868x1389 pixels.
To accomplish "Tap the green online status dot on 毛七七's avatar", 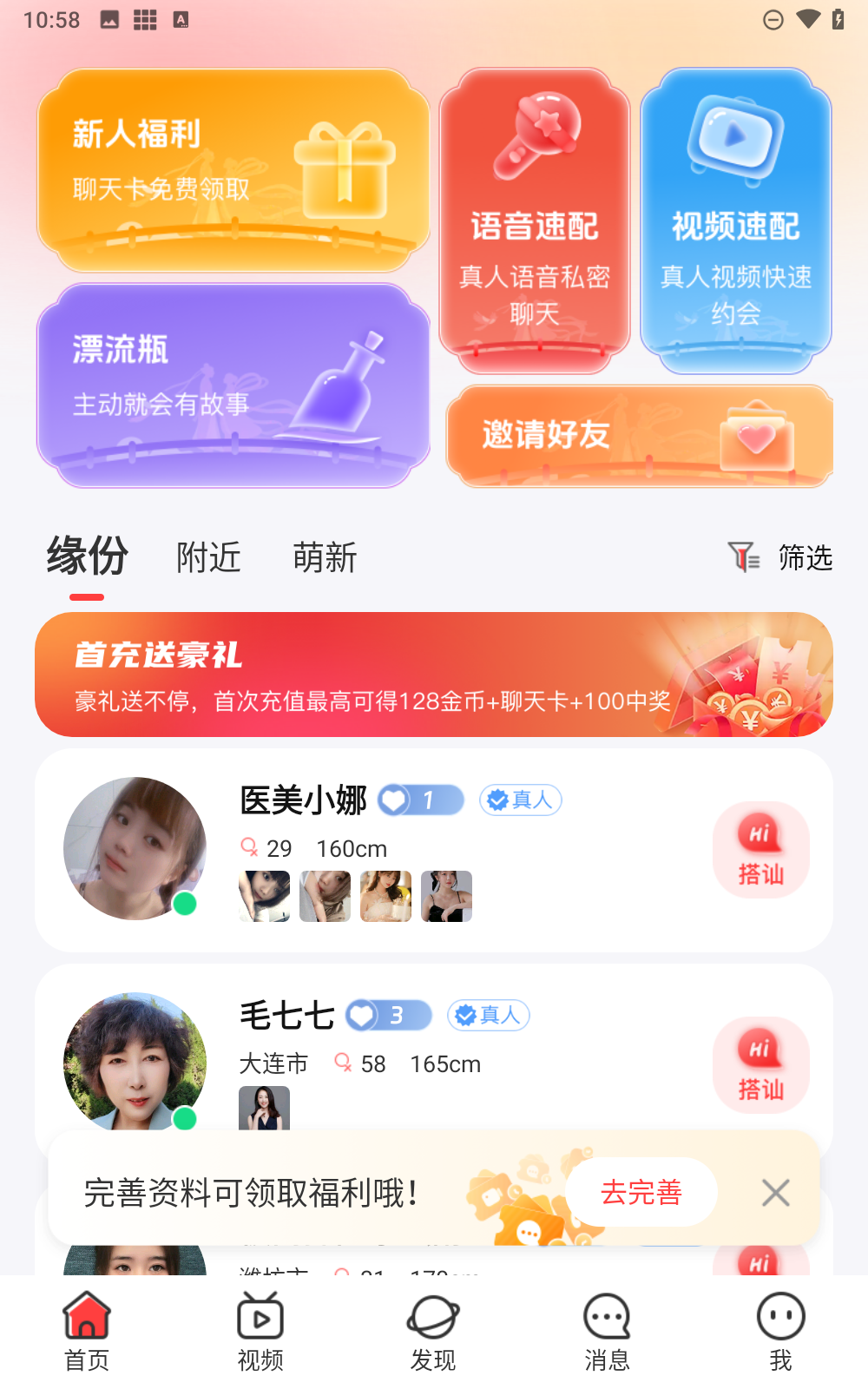I will point(183,1119).
